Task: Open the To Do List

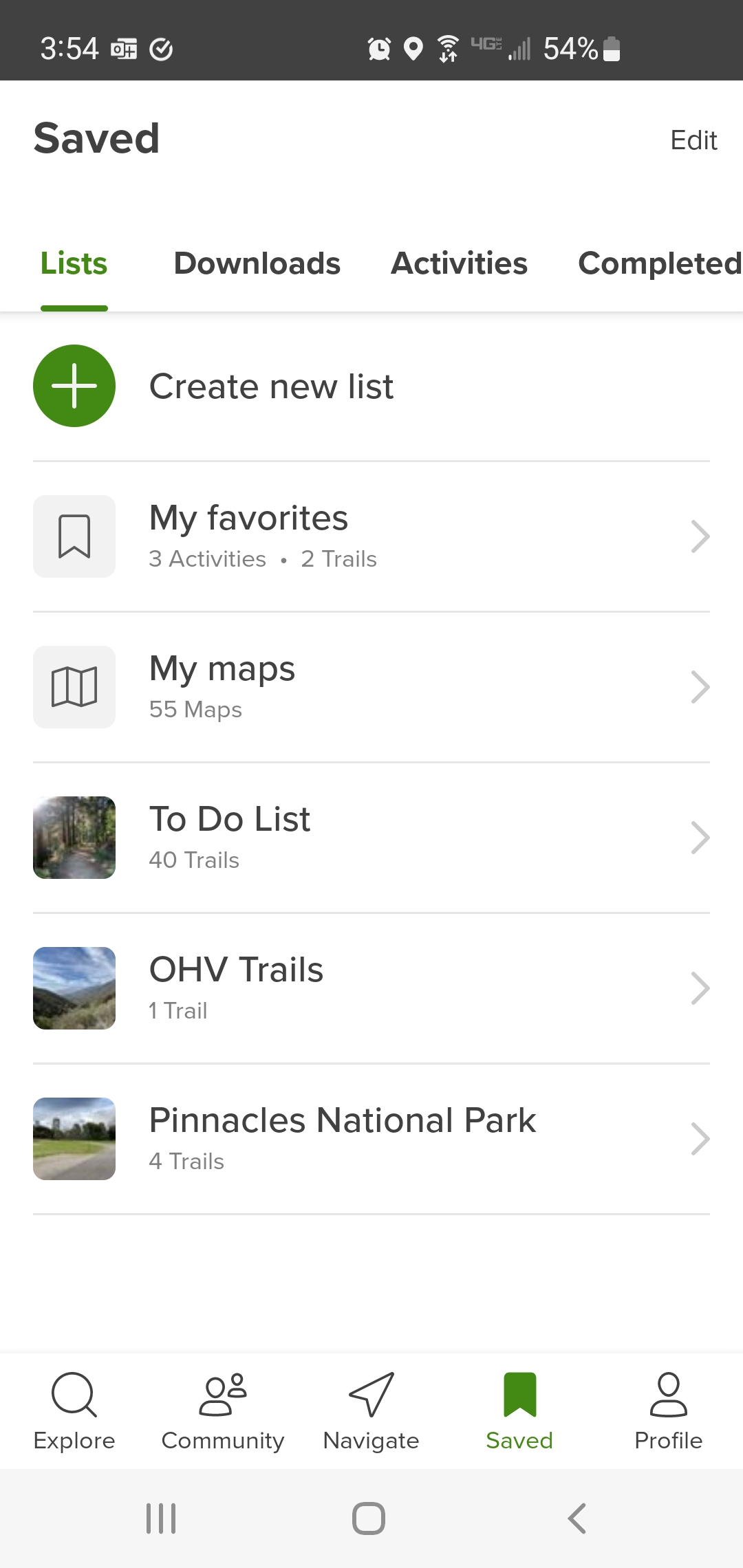Action: click(x=371, y=838)
